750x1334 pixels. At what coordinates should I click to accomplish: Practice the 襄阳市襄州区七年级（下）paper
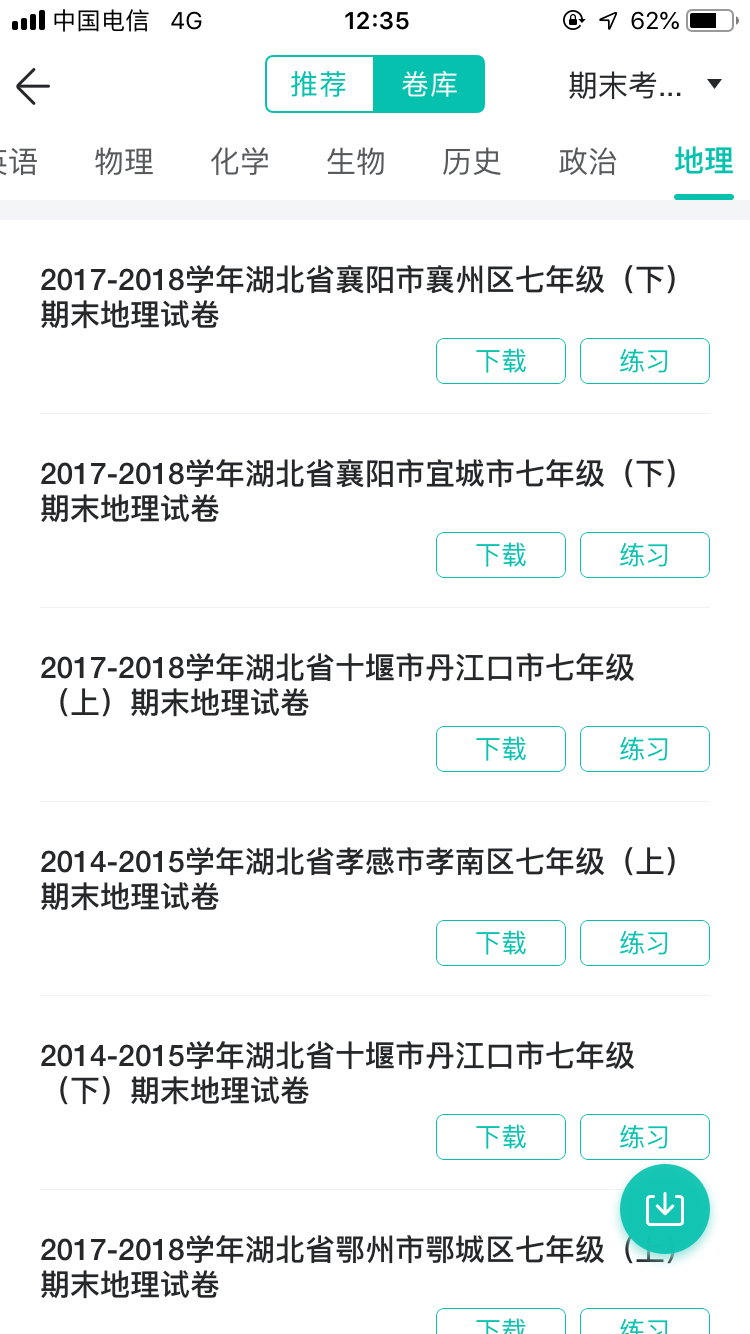pos(645,361)
